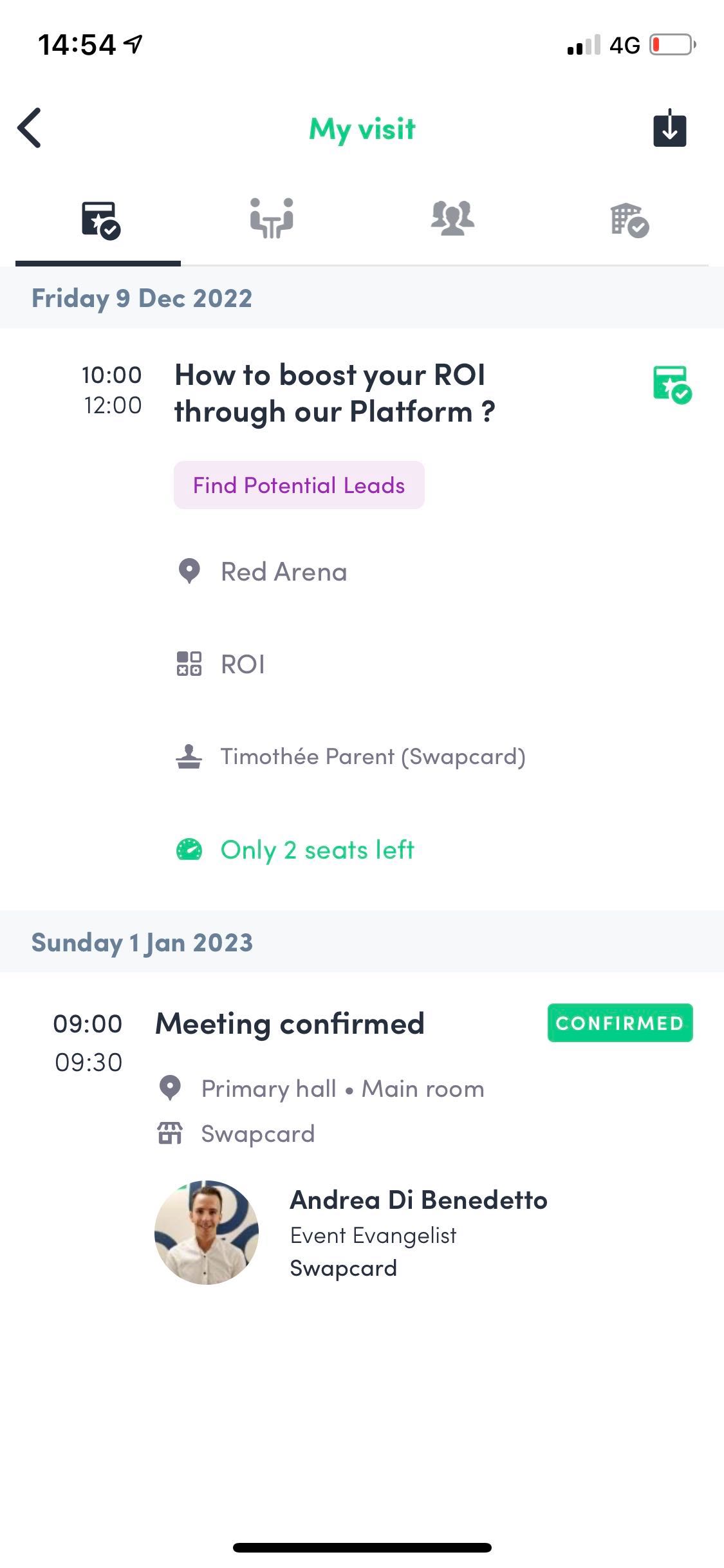Open the contacts people tab
Image resolution: width=724 pixels, height=1568 pixels.
coord(452,219)
